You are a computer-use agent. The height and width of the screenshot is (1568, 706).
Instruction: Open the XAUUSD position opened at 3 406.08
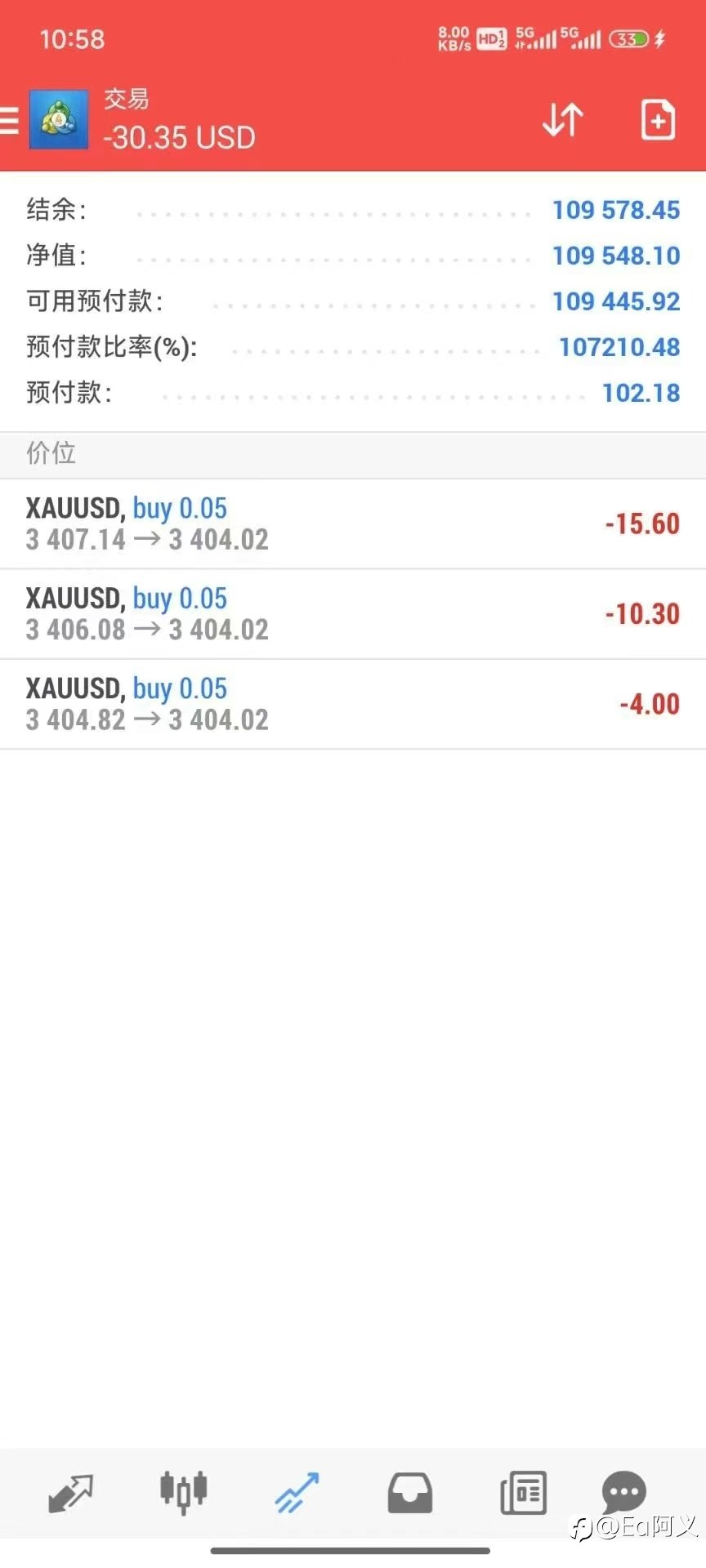[353, 614]
